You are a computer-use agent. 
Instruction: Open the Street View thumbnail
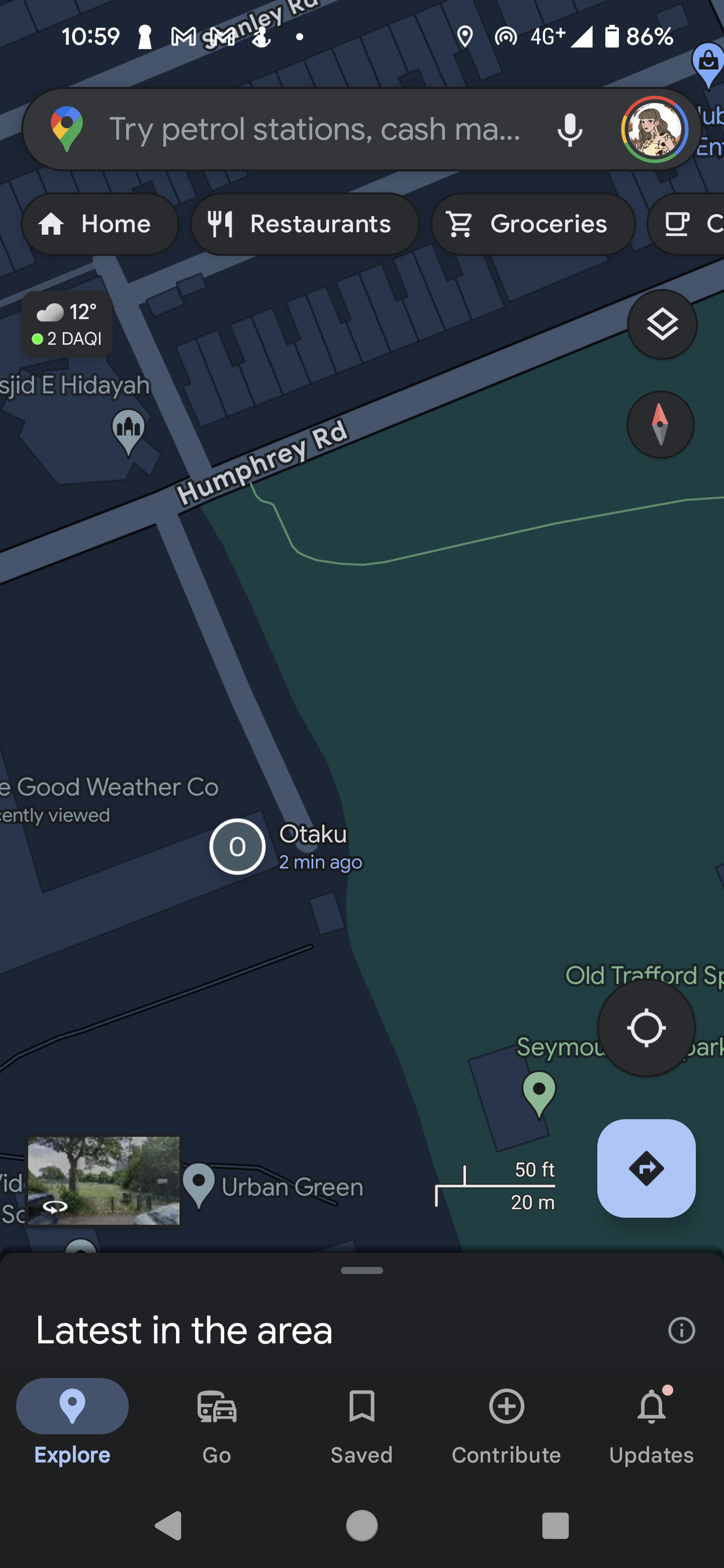[x=104, y=1180]
